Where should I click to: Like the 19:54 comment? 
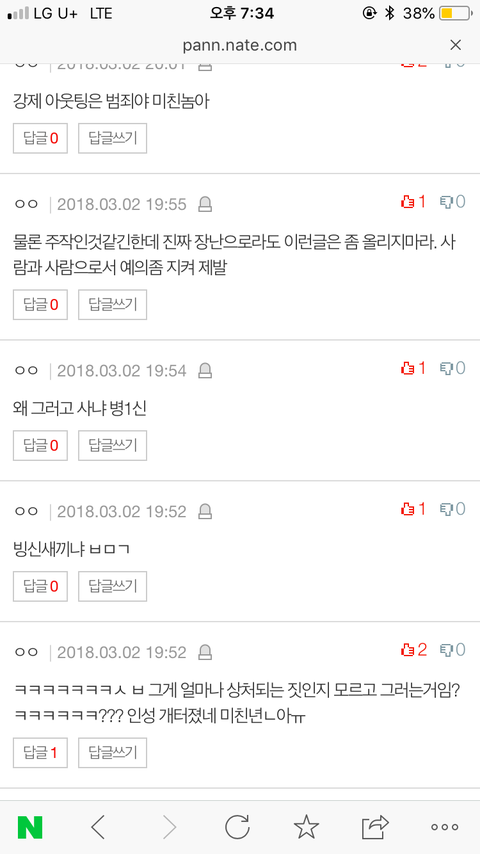pyautogui.click(x=413, y=369)
